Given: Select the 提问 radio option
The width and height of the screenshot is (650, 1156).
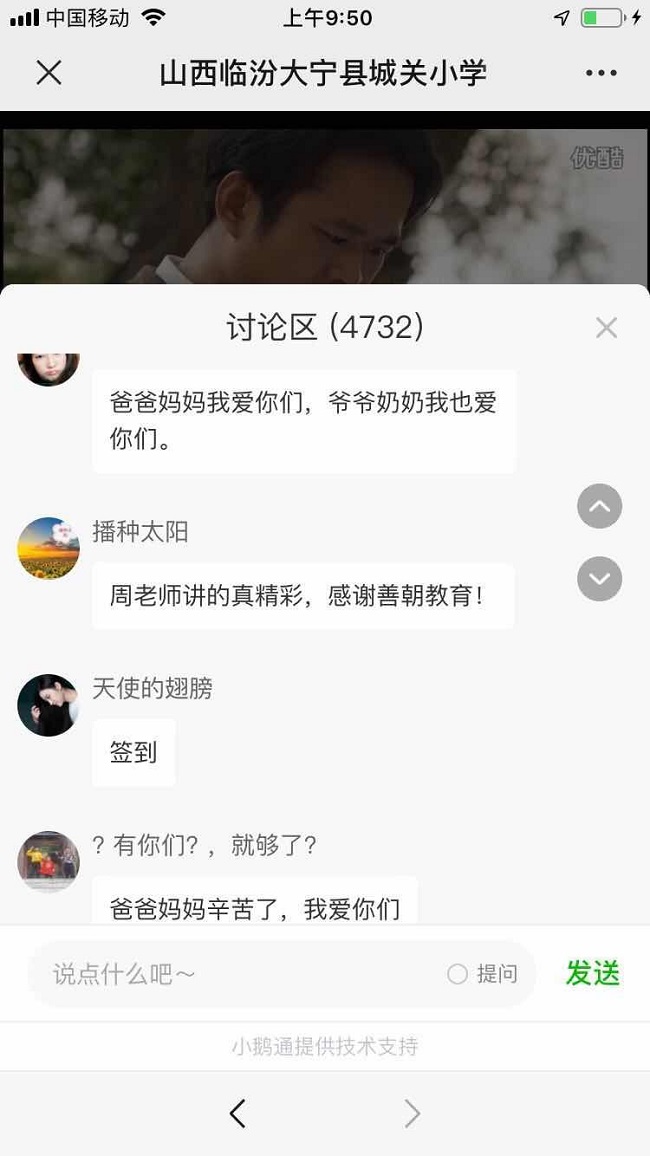Looking at the screenshot, I should coord(458,974).
